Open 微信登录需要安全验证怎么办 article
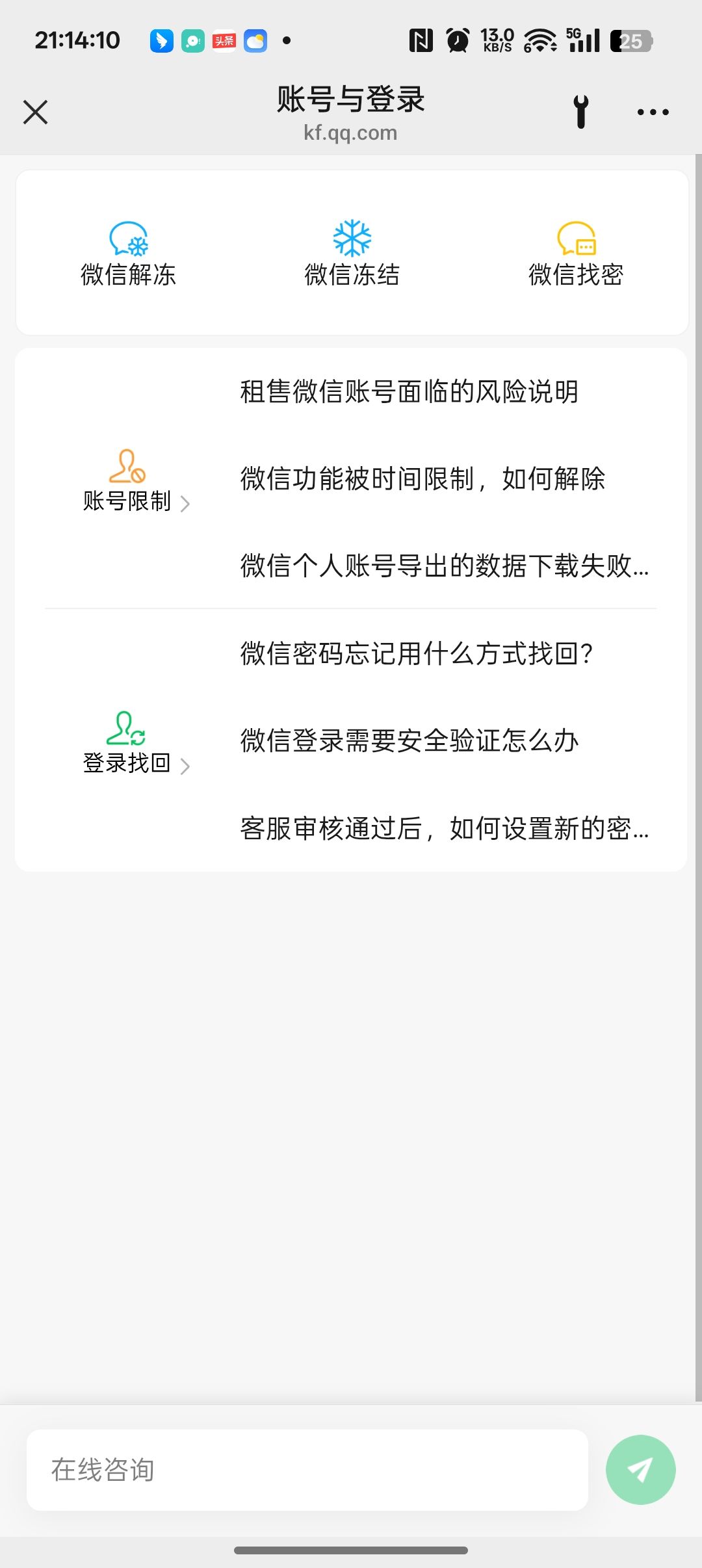 point(409,741)
